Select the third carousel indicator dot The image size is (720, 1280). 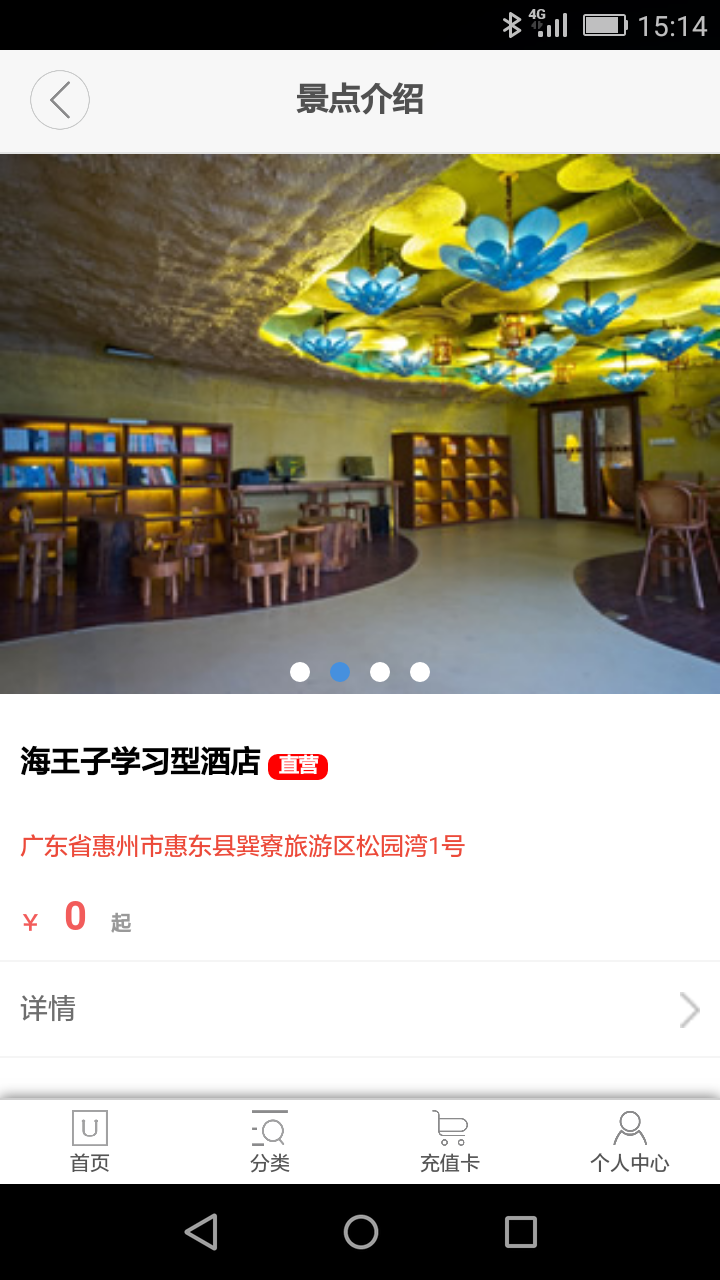click(380, 672)
